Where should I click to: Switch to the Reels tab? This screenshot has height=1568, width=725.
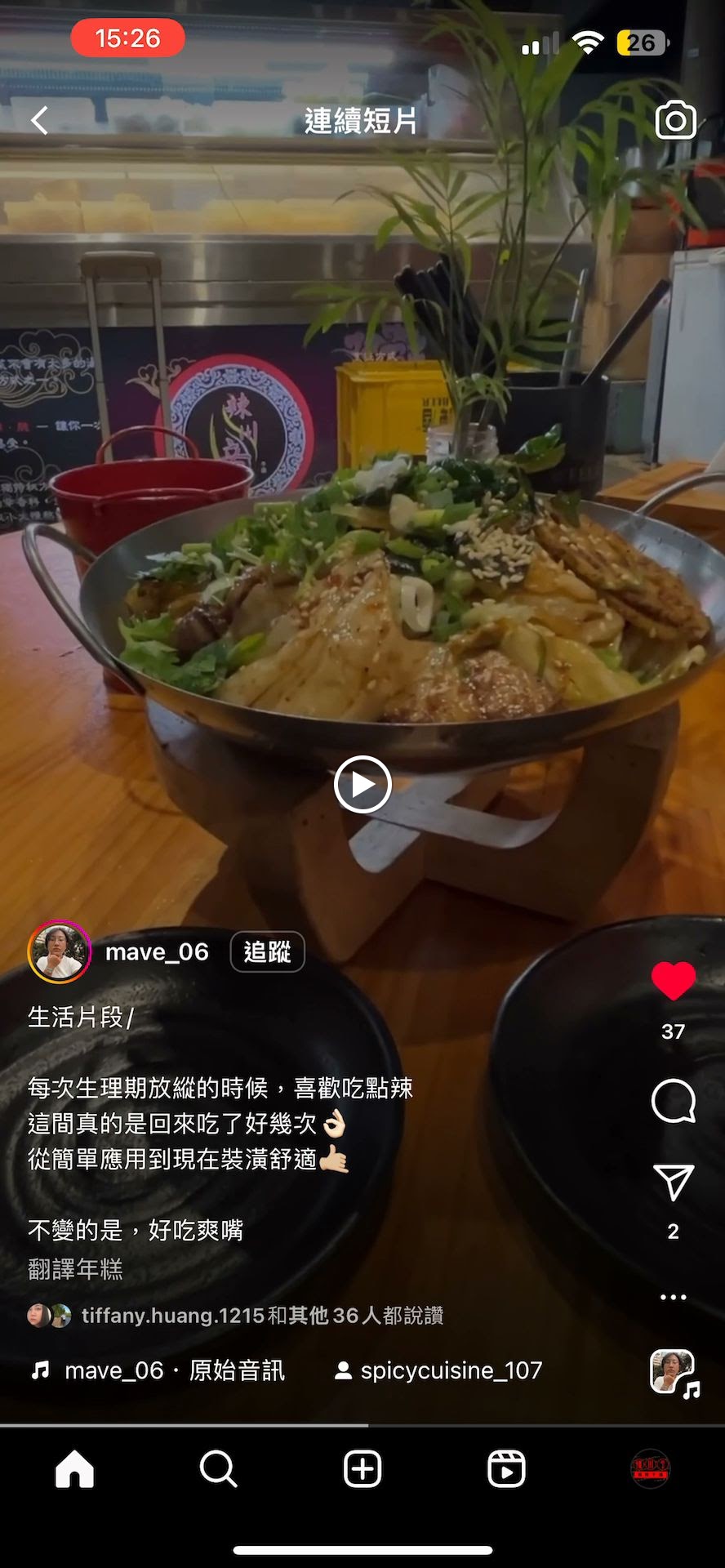pos(506,1470)
